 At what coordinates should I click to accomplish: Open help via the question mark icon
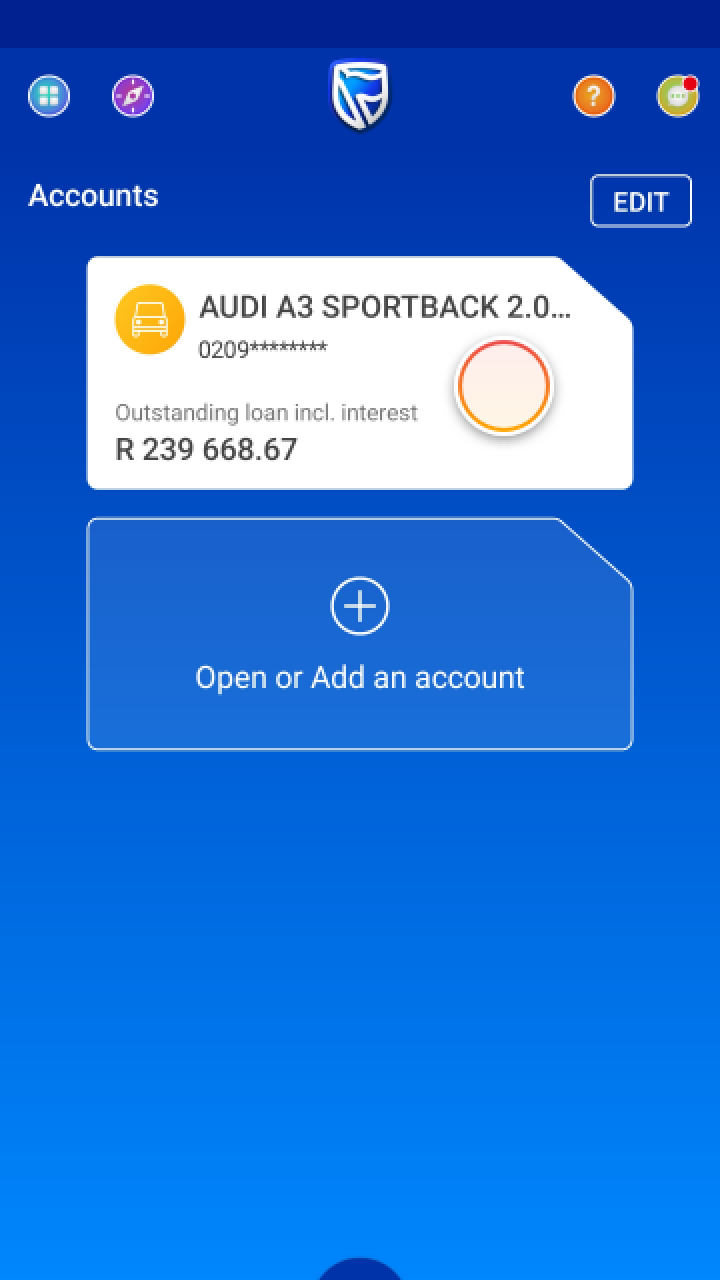coord(592,96)
